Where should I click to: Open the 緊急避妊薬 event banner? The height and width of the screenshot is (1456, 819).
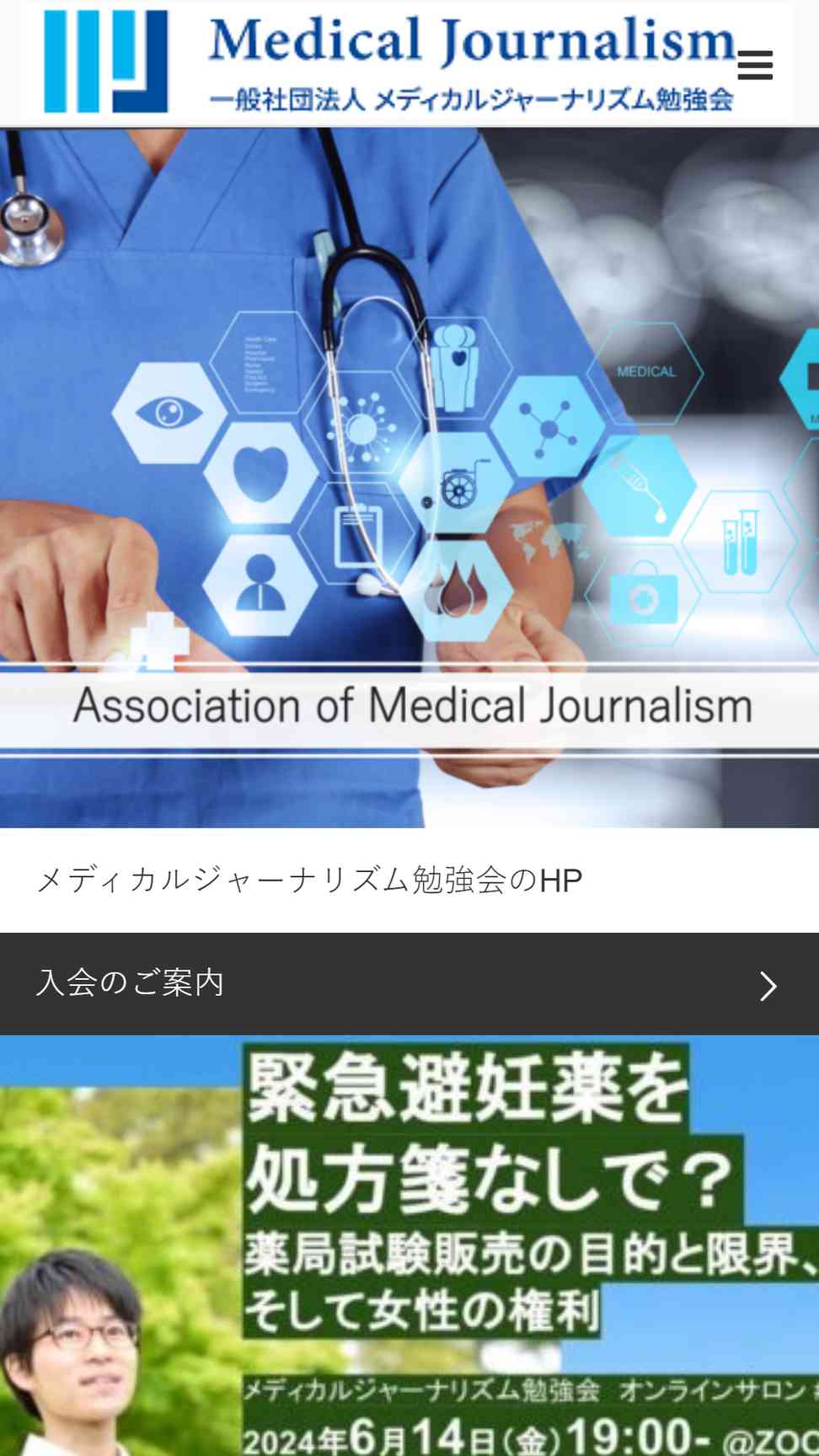click(x=409, y=1245)
